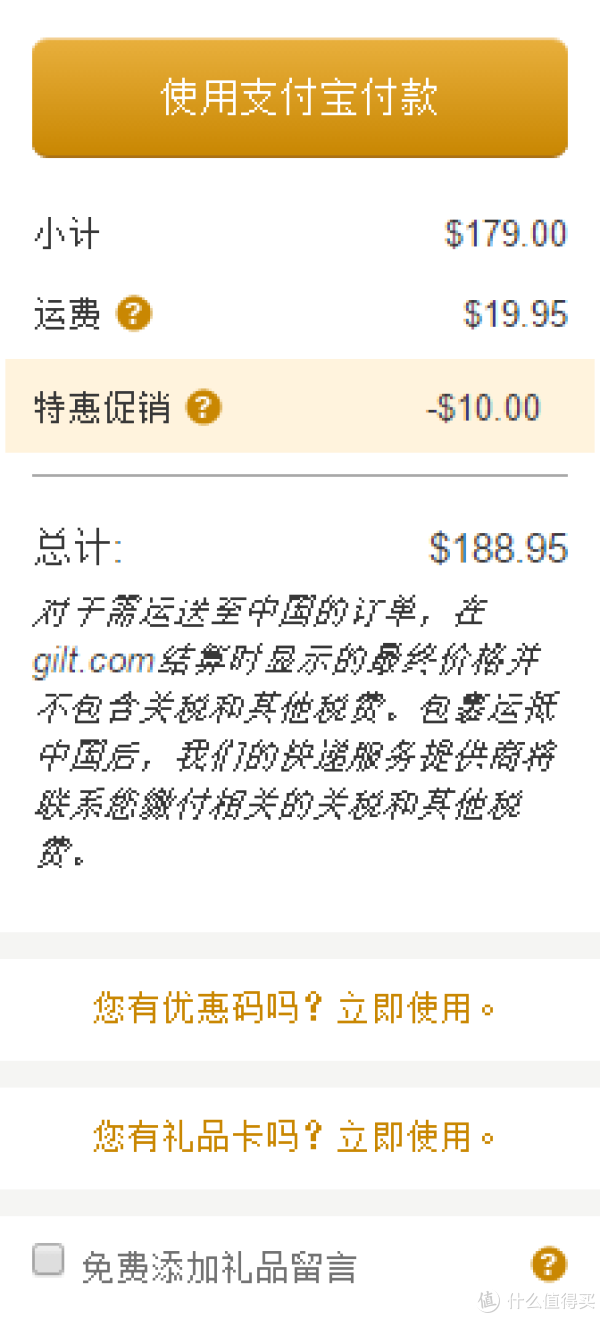
Task: Open the help icon next to 特惠促销
Action: click(x=204, y=407)
